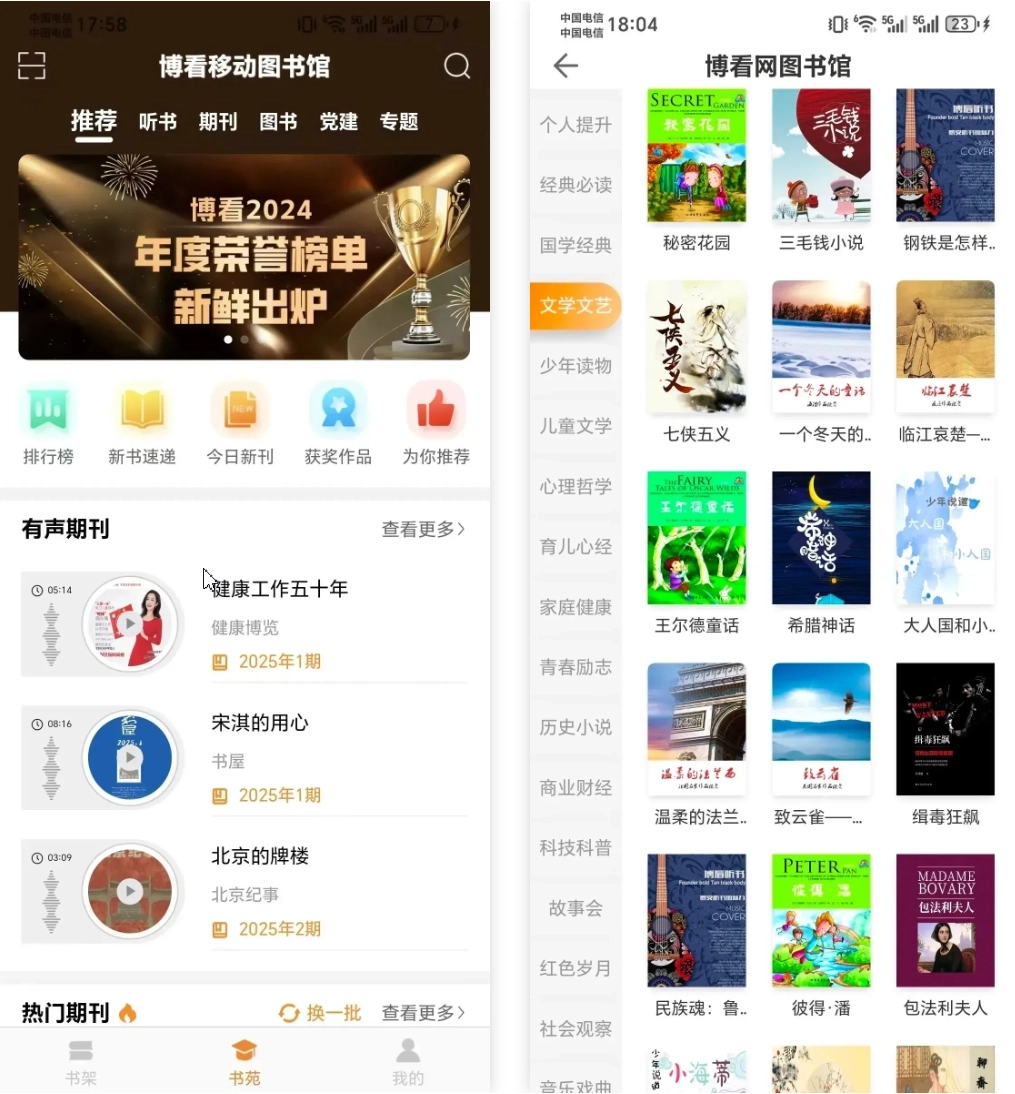
Task: Open the book 希腊神话
Action: (x=821, y=552)
